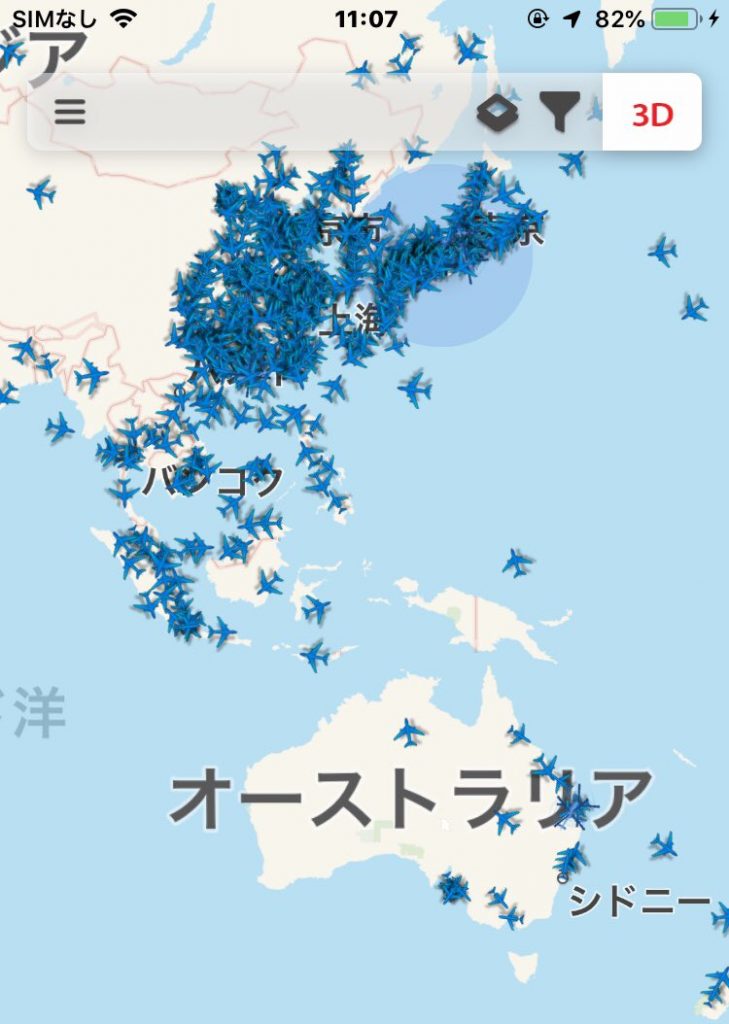Open the hamburger menu
This screenshot has height=1024, width=729.
(x=70, y=112)
